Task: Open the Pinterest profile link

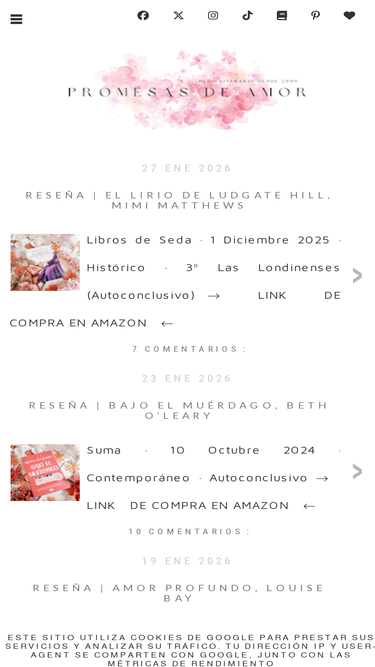Action: [315, 16]
